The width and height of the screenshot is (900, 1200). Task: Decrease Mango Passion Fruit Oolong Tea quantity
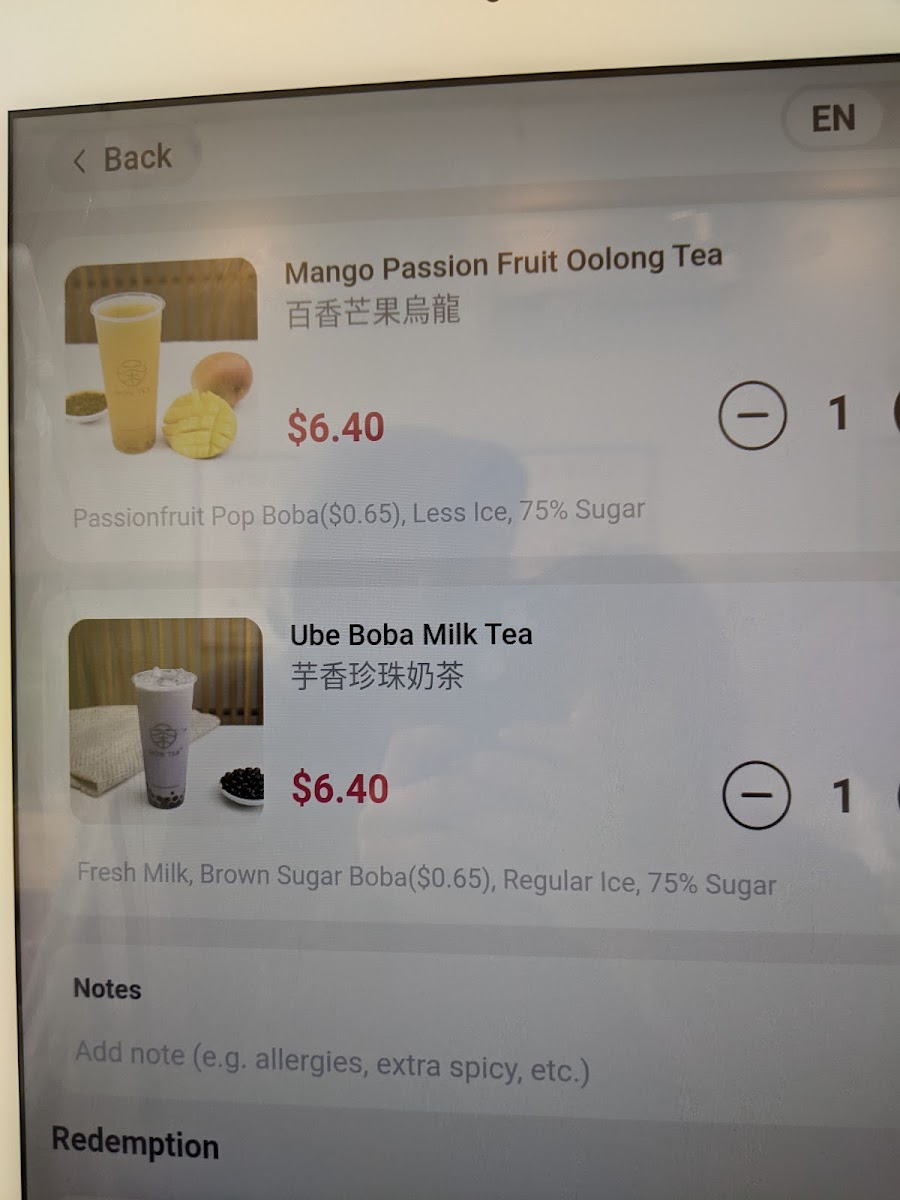pyautogui.click(x=752, y=414)
